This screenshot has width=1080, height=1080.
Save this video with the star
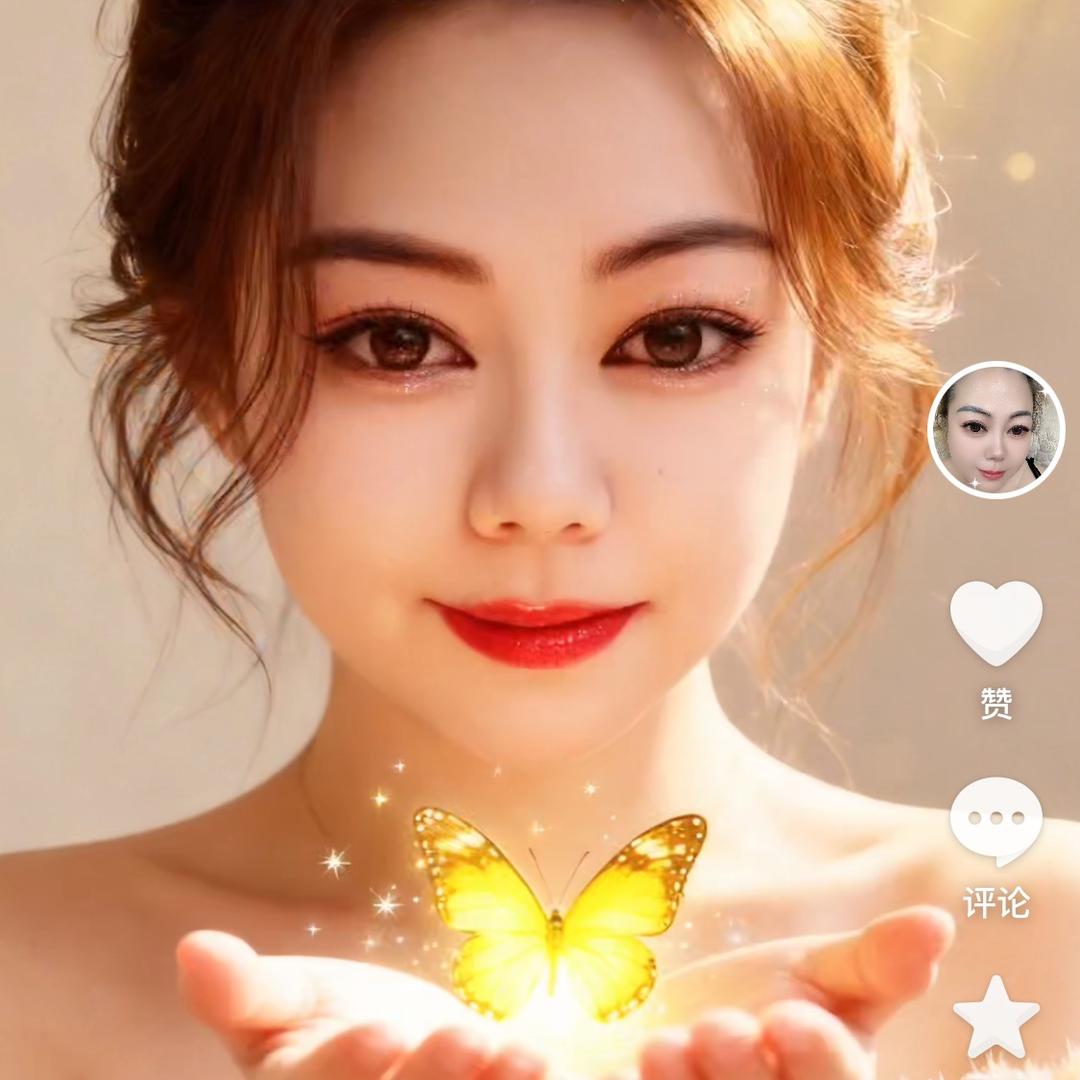996,1017
